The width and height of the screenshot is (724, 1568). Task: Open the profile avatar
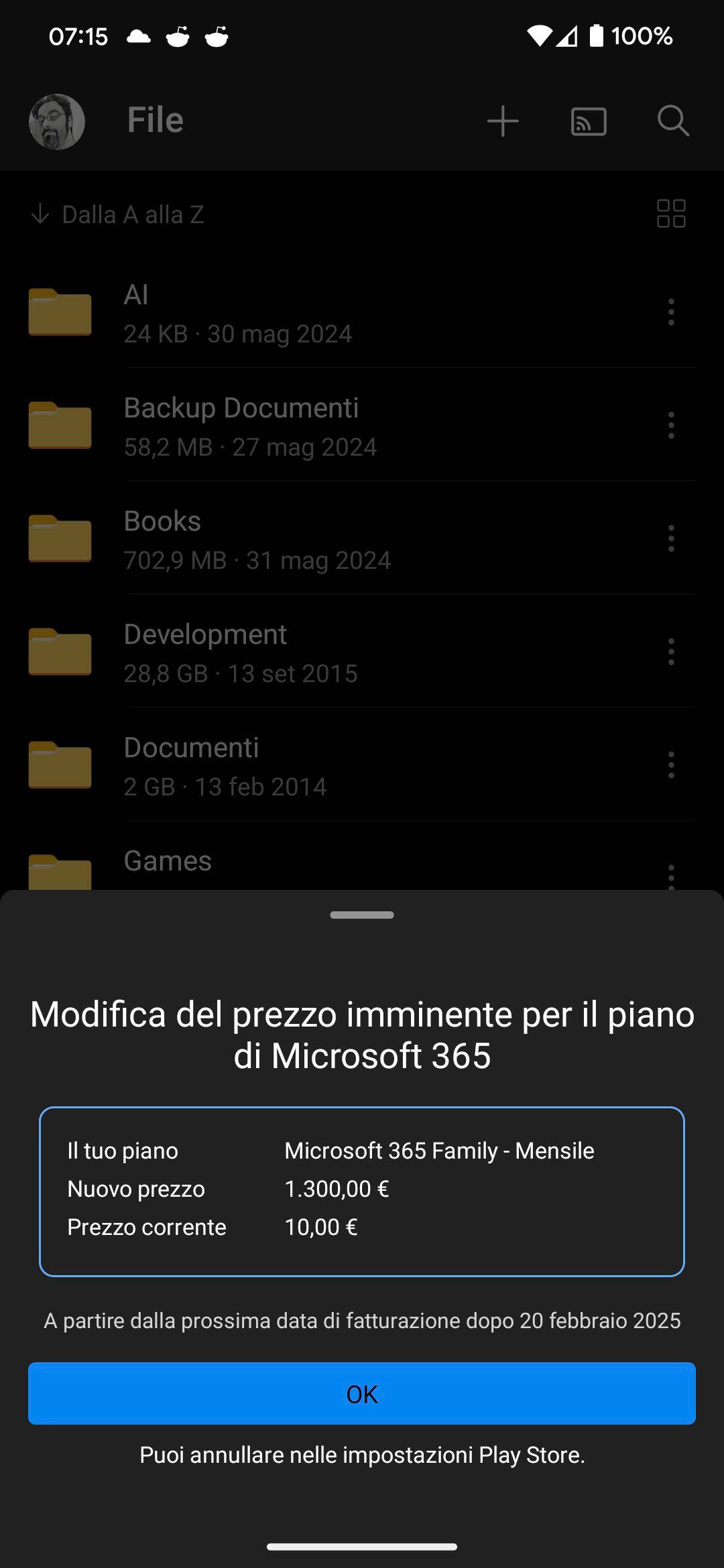(57, 121)
